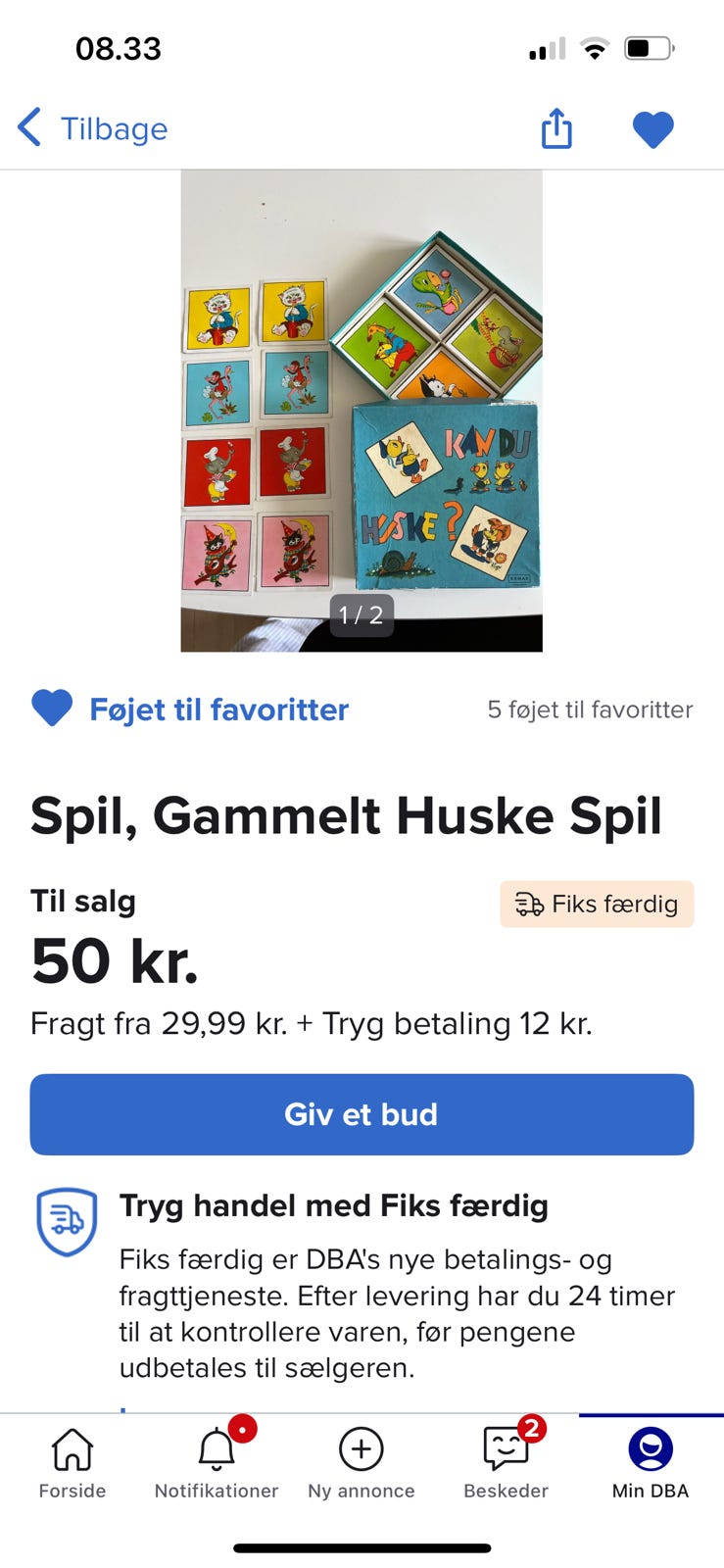Viewport: 724px width, 1568px height.
Task: Open the listing photo of the Huske Spil
Action: click(x=362, y=412)
